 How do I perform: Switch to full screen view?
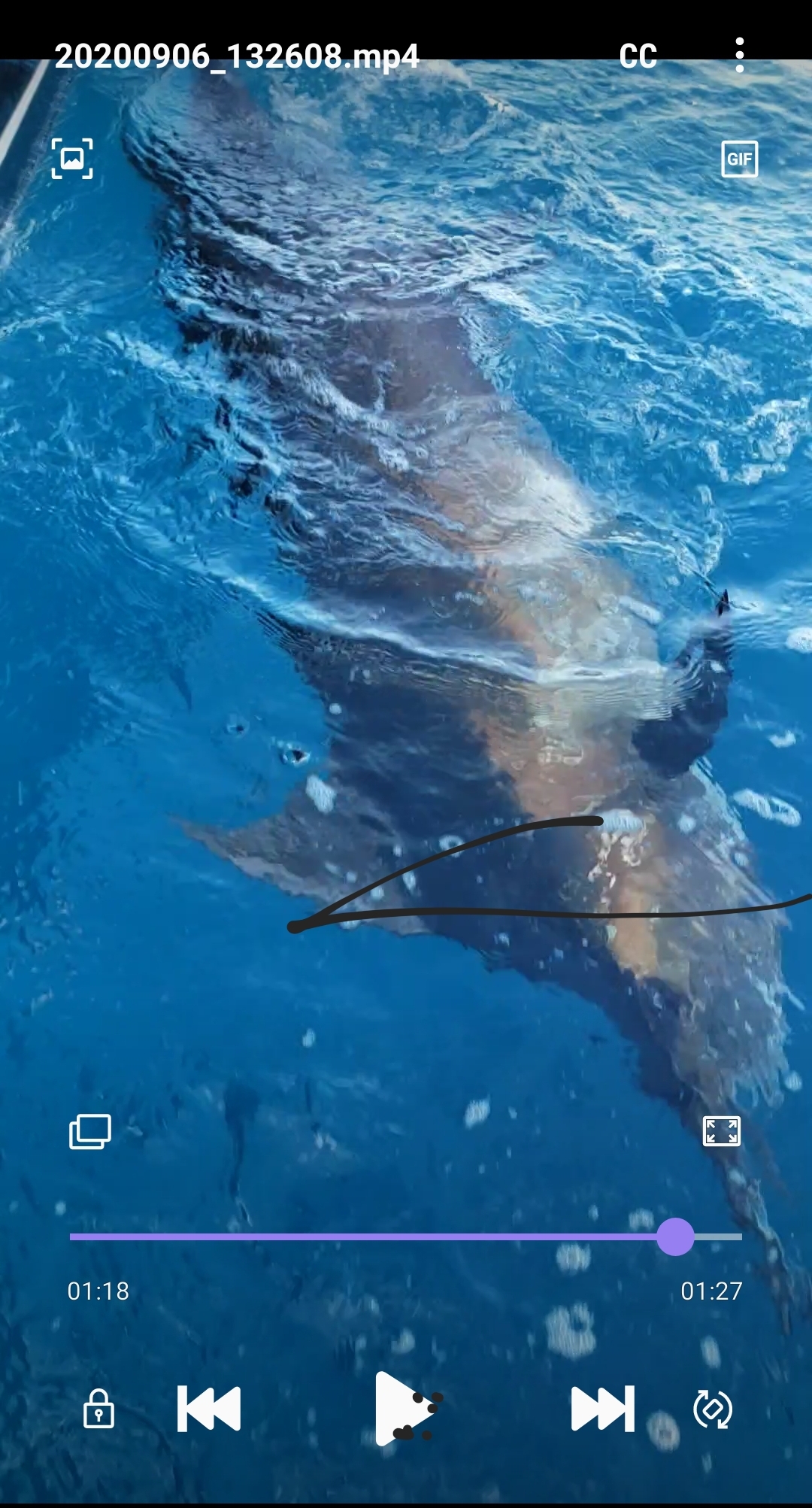[x=722, y=1131]
